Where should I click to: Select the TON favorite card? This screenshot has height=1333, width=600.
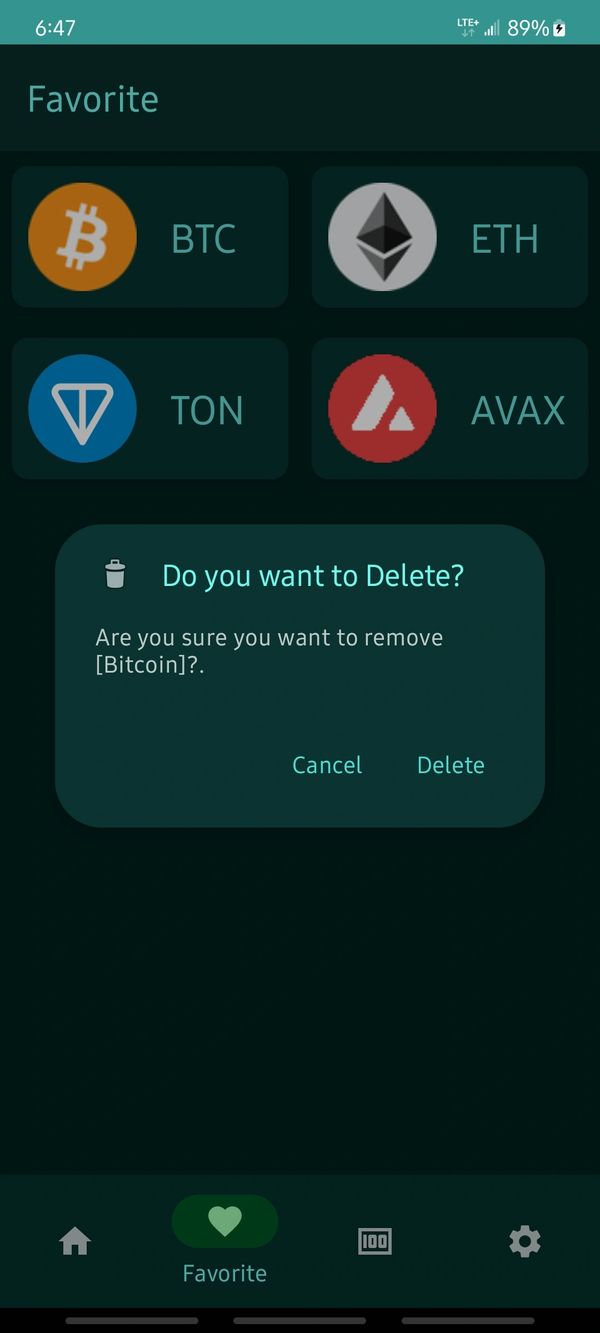[x=150, y=409]
